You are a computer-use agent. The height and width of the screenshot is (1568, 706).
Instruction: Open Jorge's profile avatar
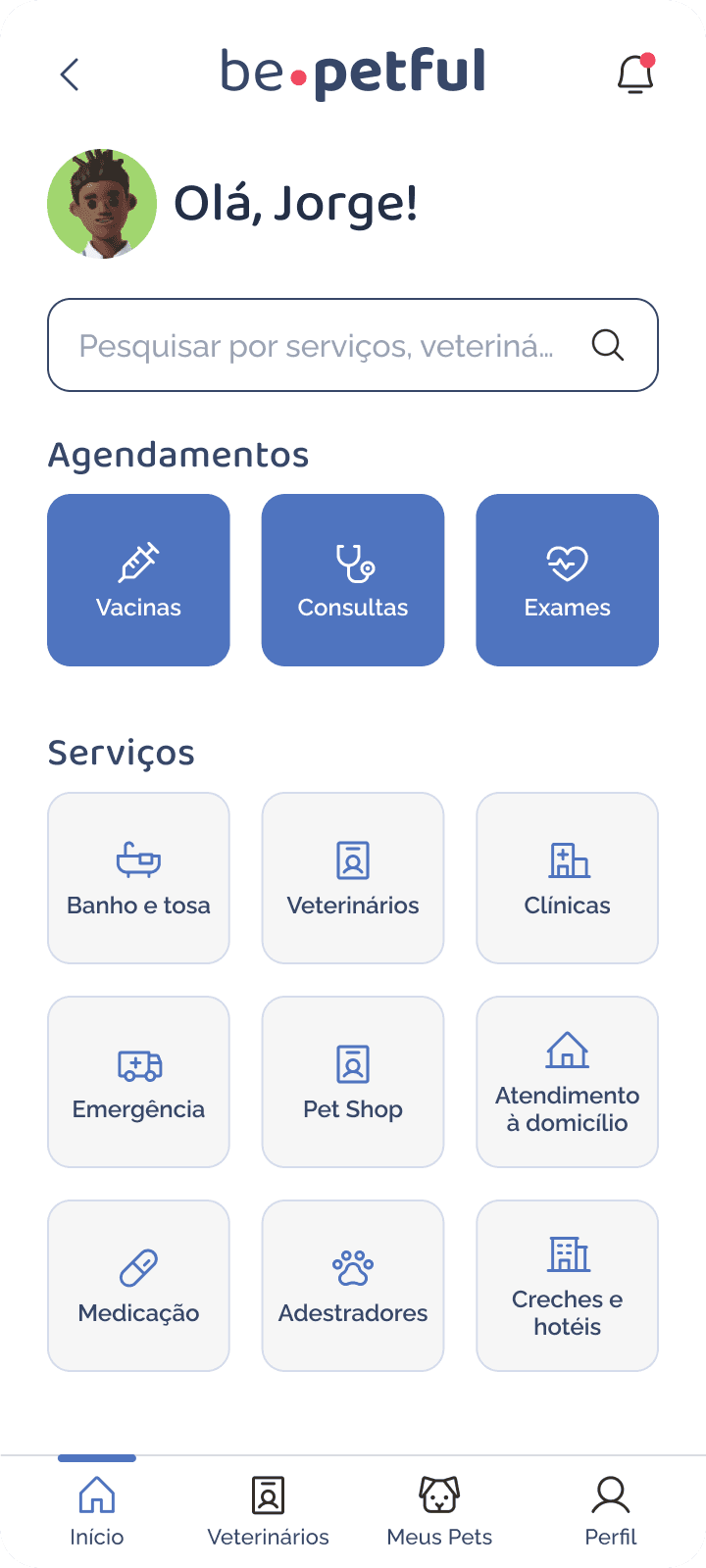102,204
